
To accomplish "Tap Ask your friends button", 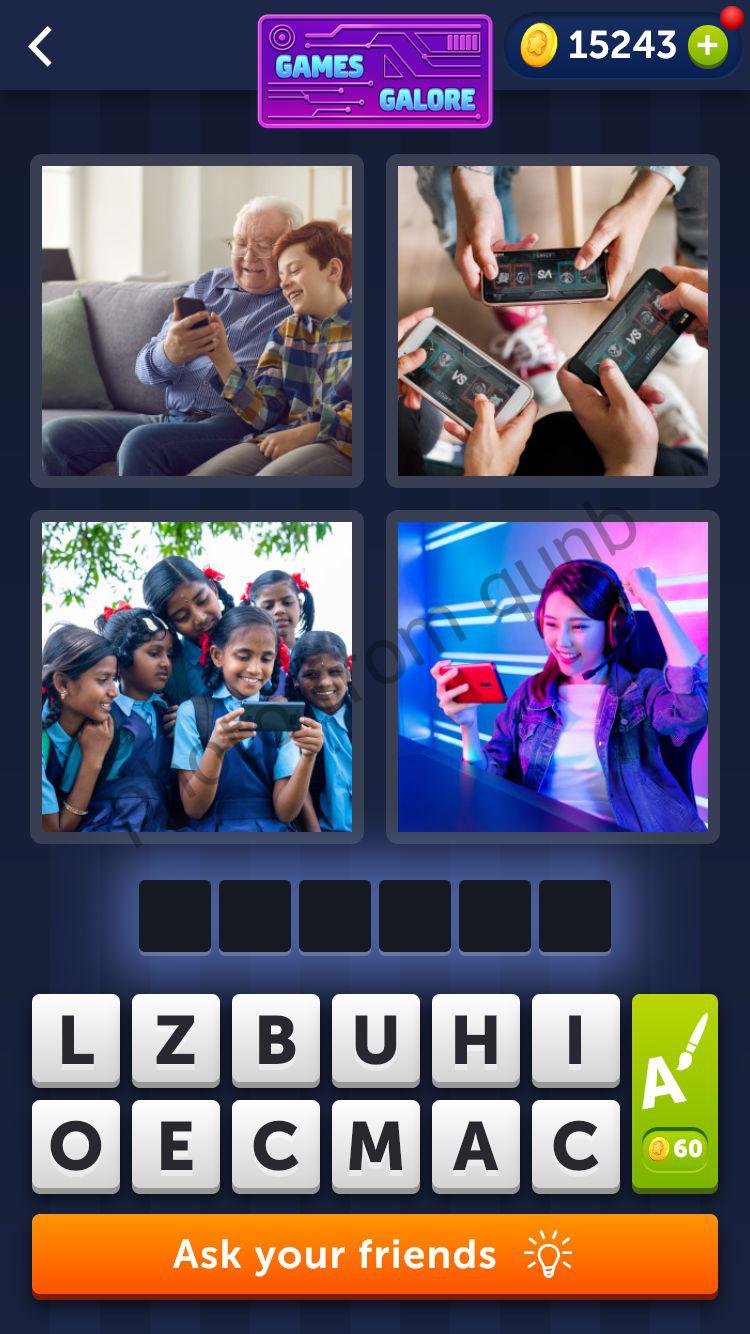I will 375,1254.
